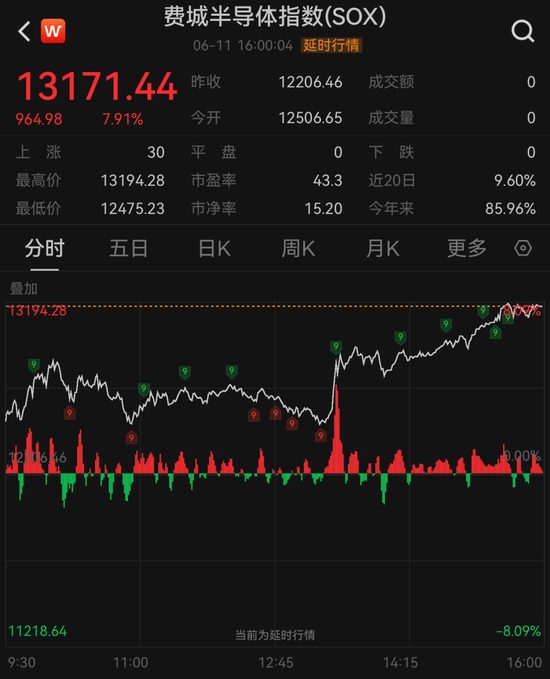Open the 周K chart tab
The height and width of the screenshot is (679, 550).
tap(298, 249)
